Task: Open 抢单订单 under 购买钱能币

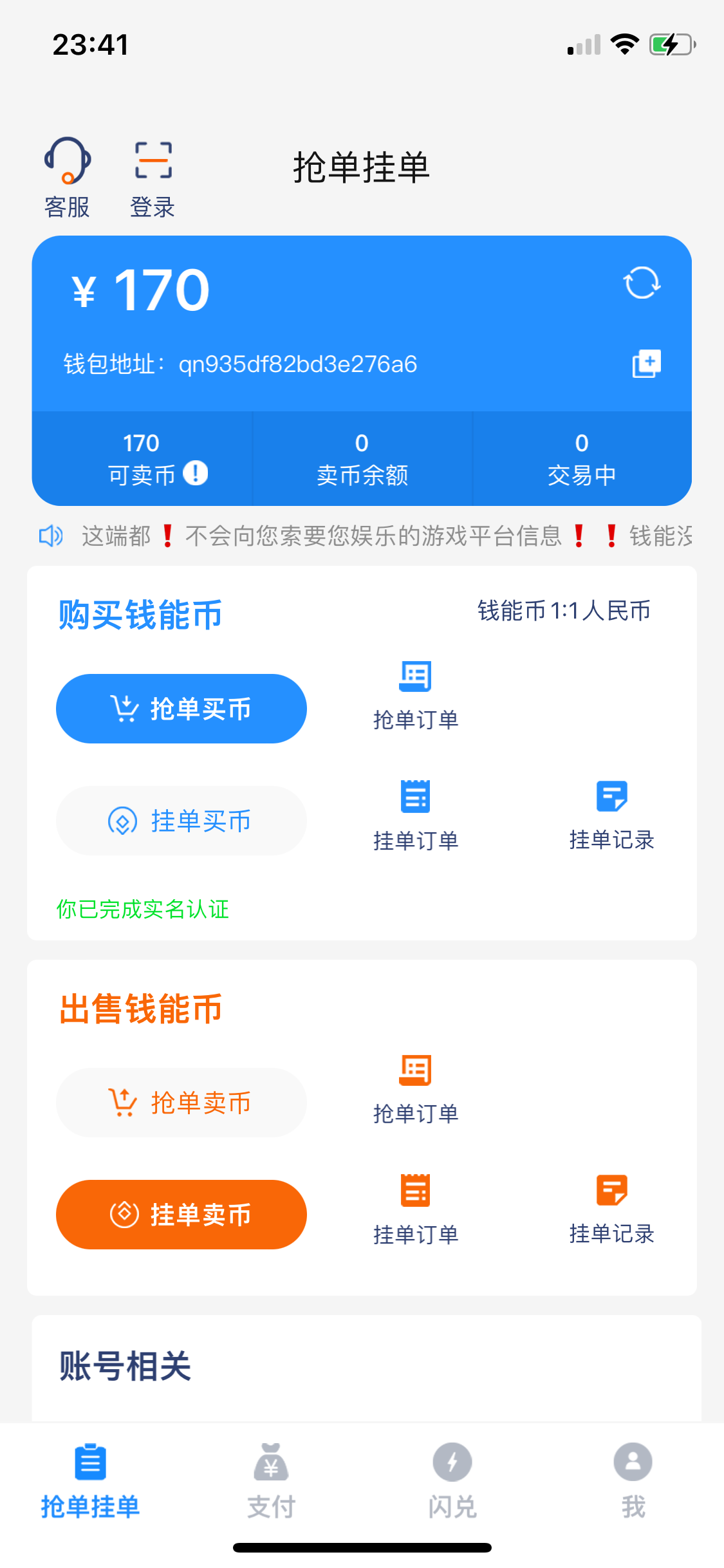Action: point(416,695)
